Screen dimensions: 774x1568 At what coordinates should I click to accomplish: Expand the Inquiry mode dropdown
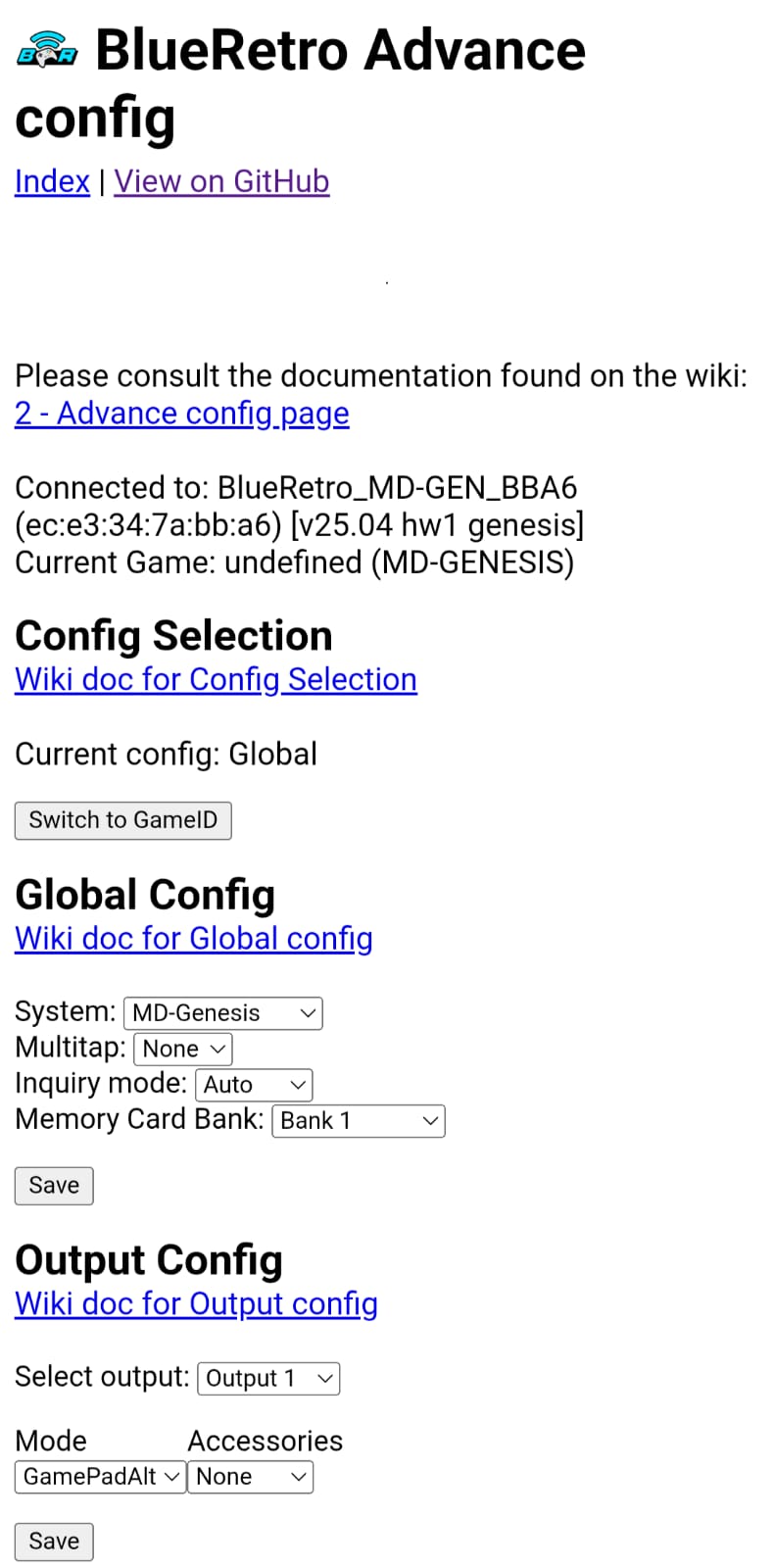click(x=255, y=1085)
